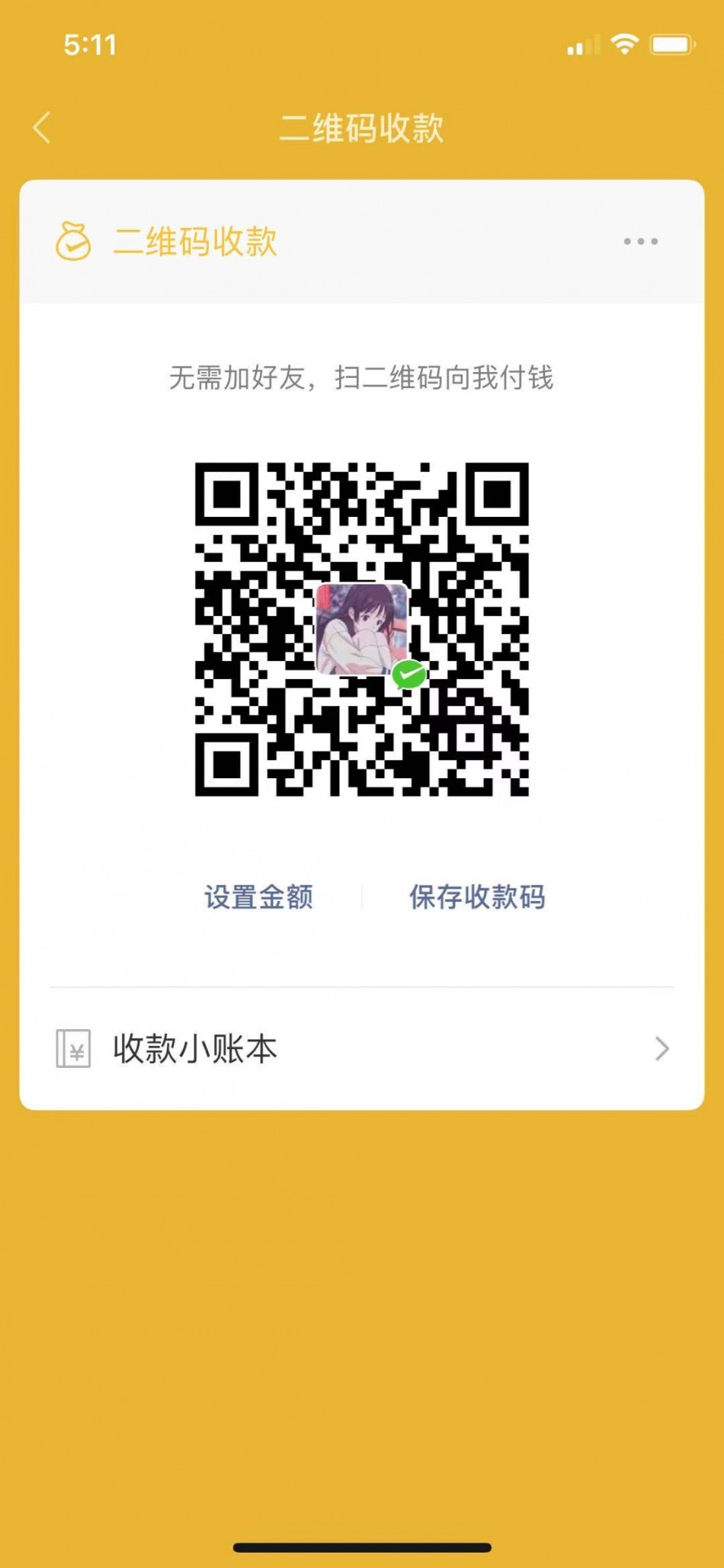Go back using the top-left arrow
Viewport: 724px width, 1568px height.
coord(43,127)
